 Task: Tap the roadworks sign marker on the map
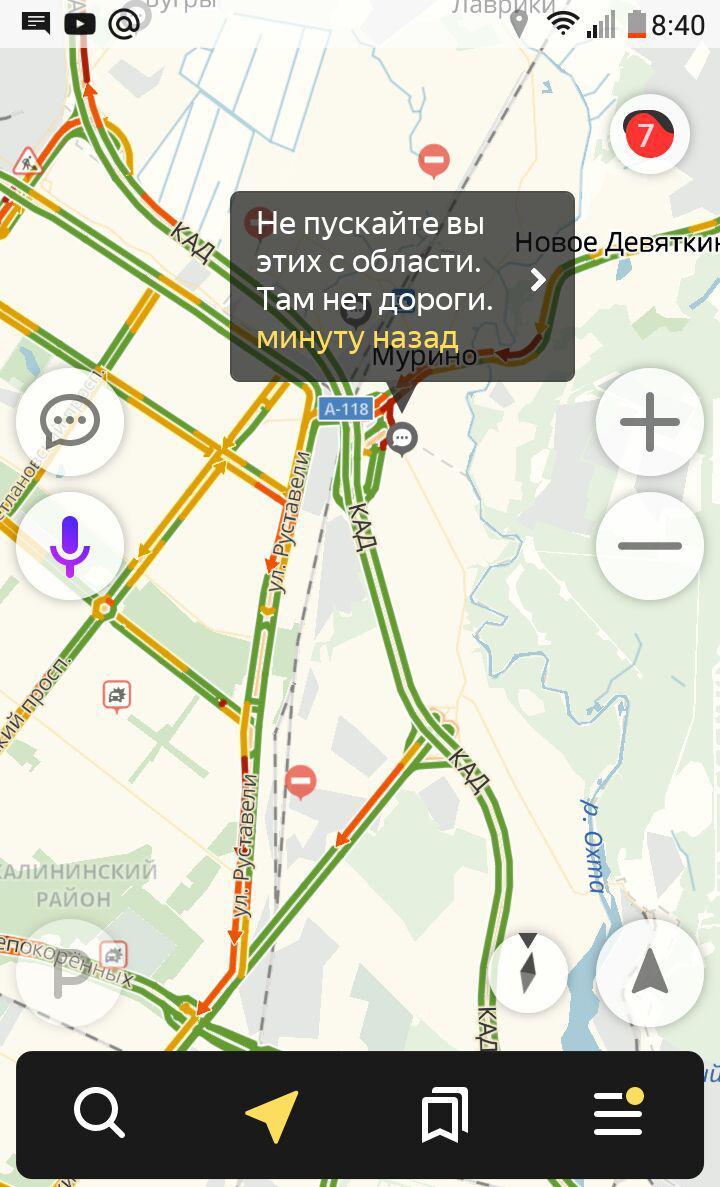pyautogui.click(x=27, y=161)
